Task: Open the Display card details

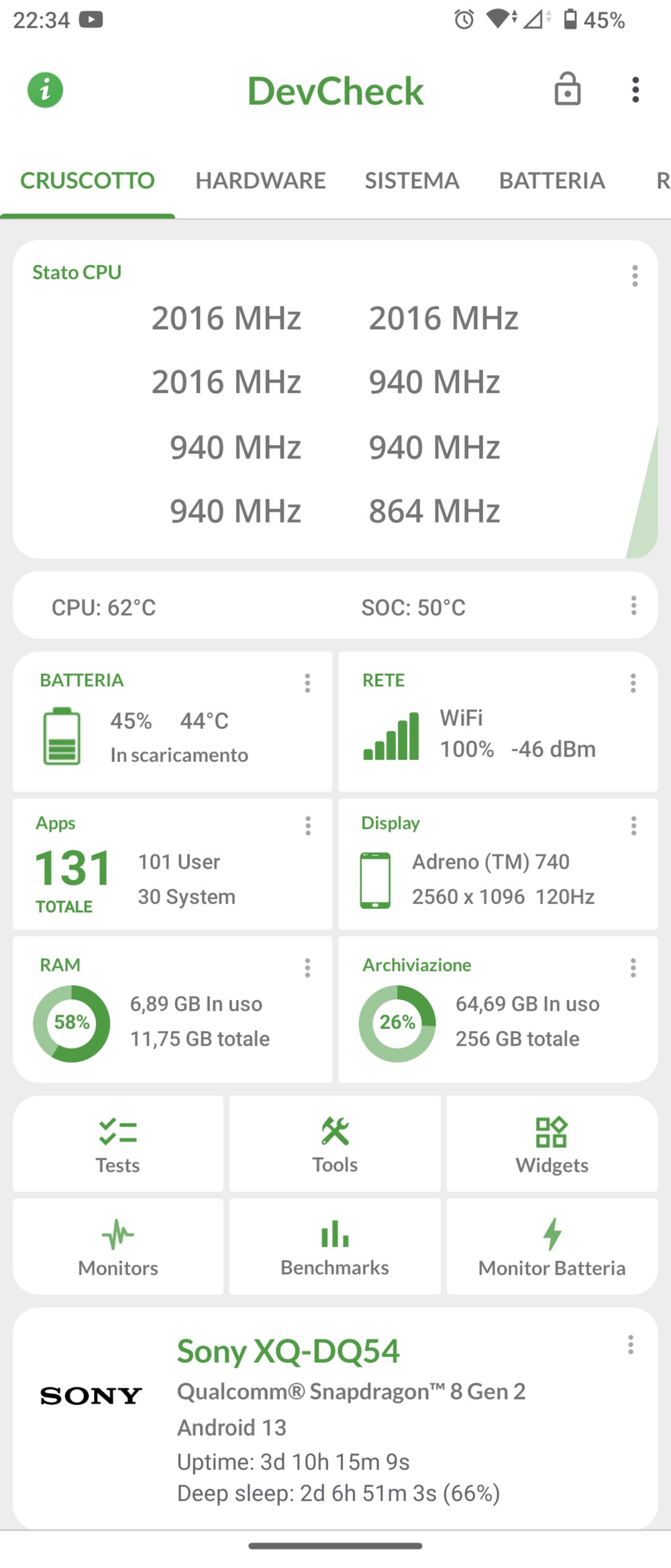Action: tap(497, 865)
